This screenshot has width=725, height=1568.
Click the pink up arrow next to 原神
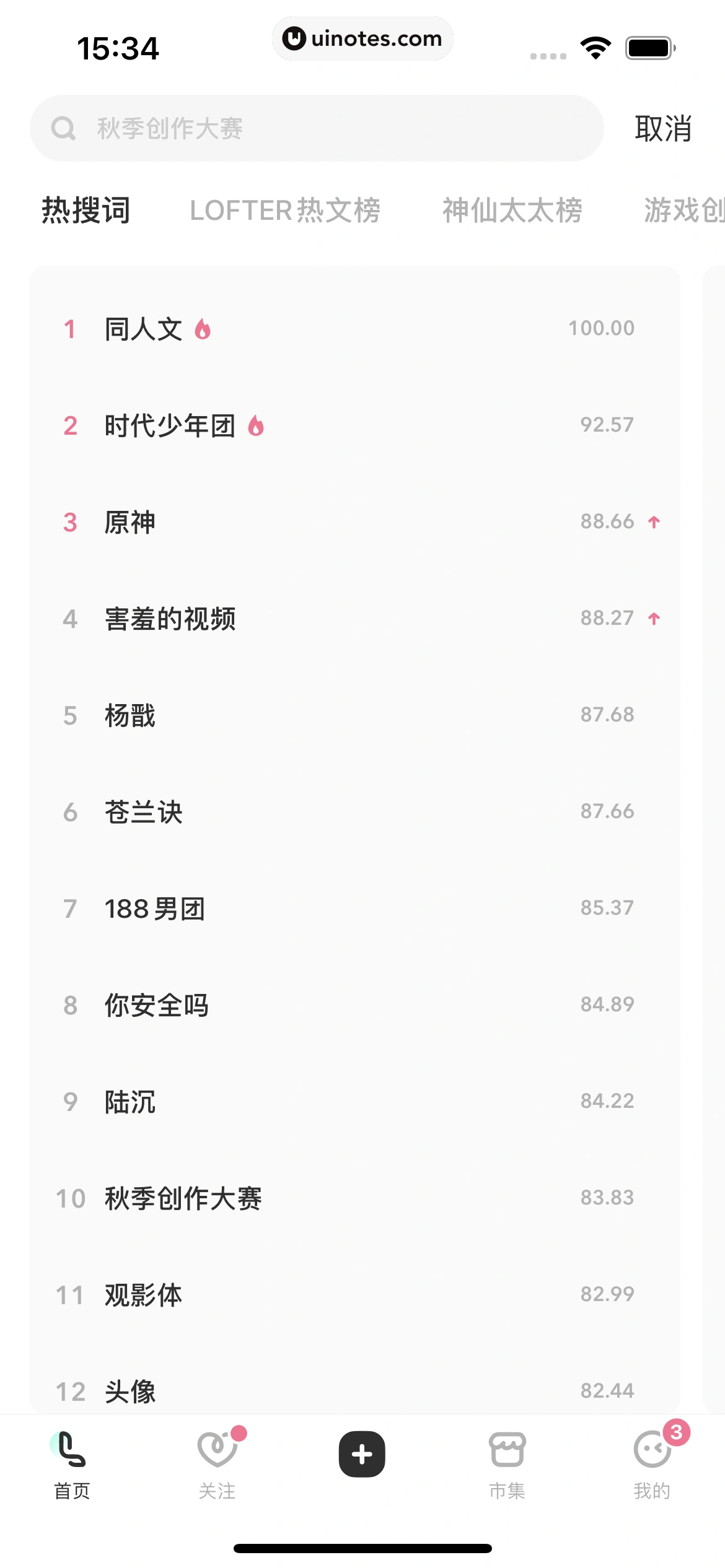[655, 522]
